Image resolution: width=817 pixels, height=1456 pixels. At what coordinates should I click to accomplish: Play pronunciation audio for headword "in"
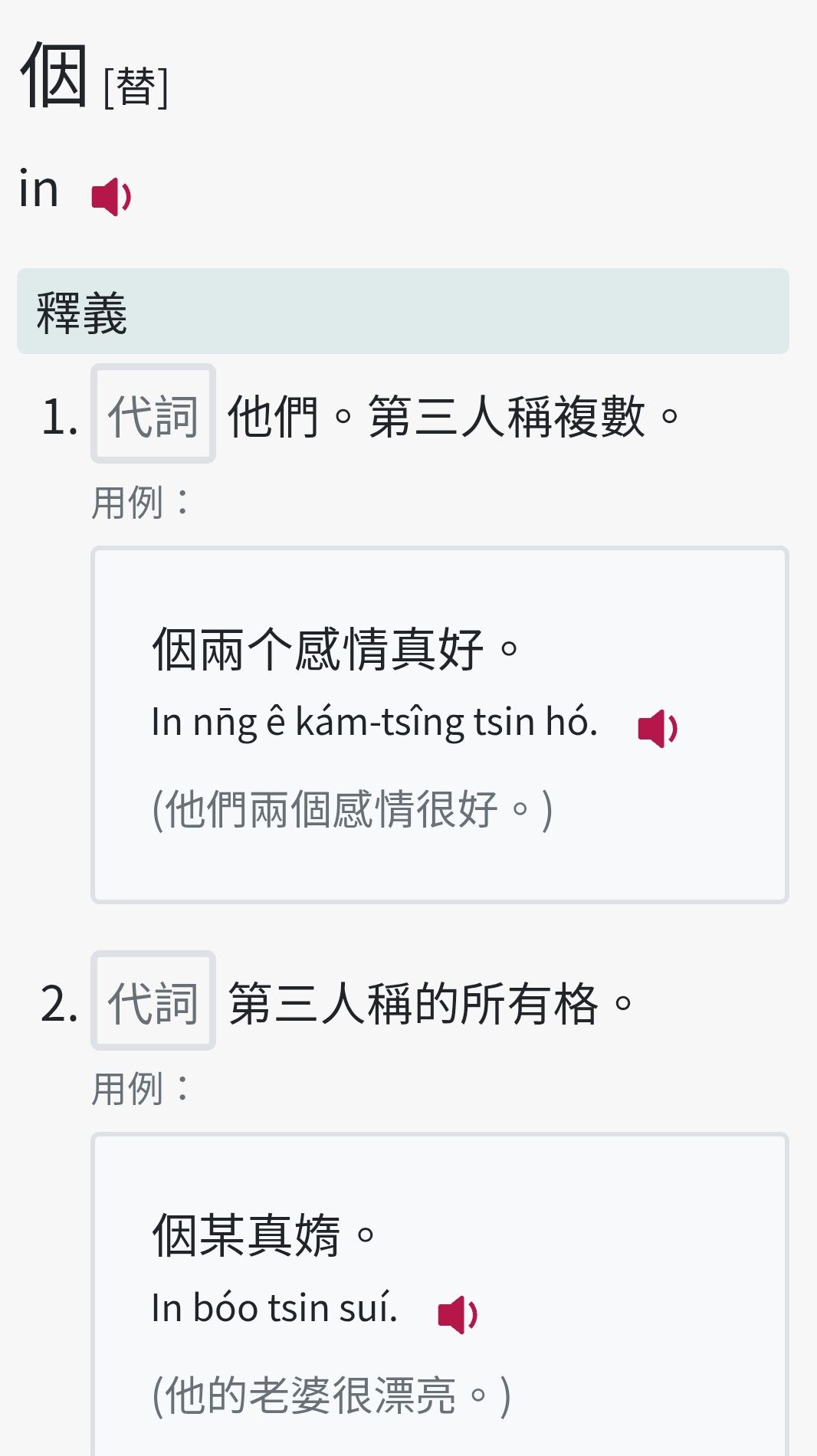(112, 196)
